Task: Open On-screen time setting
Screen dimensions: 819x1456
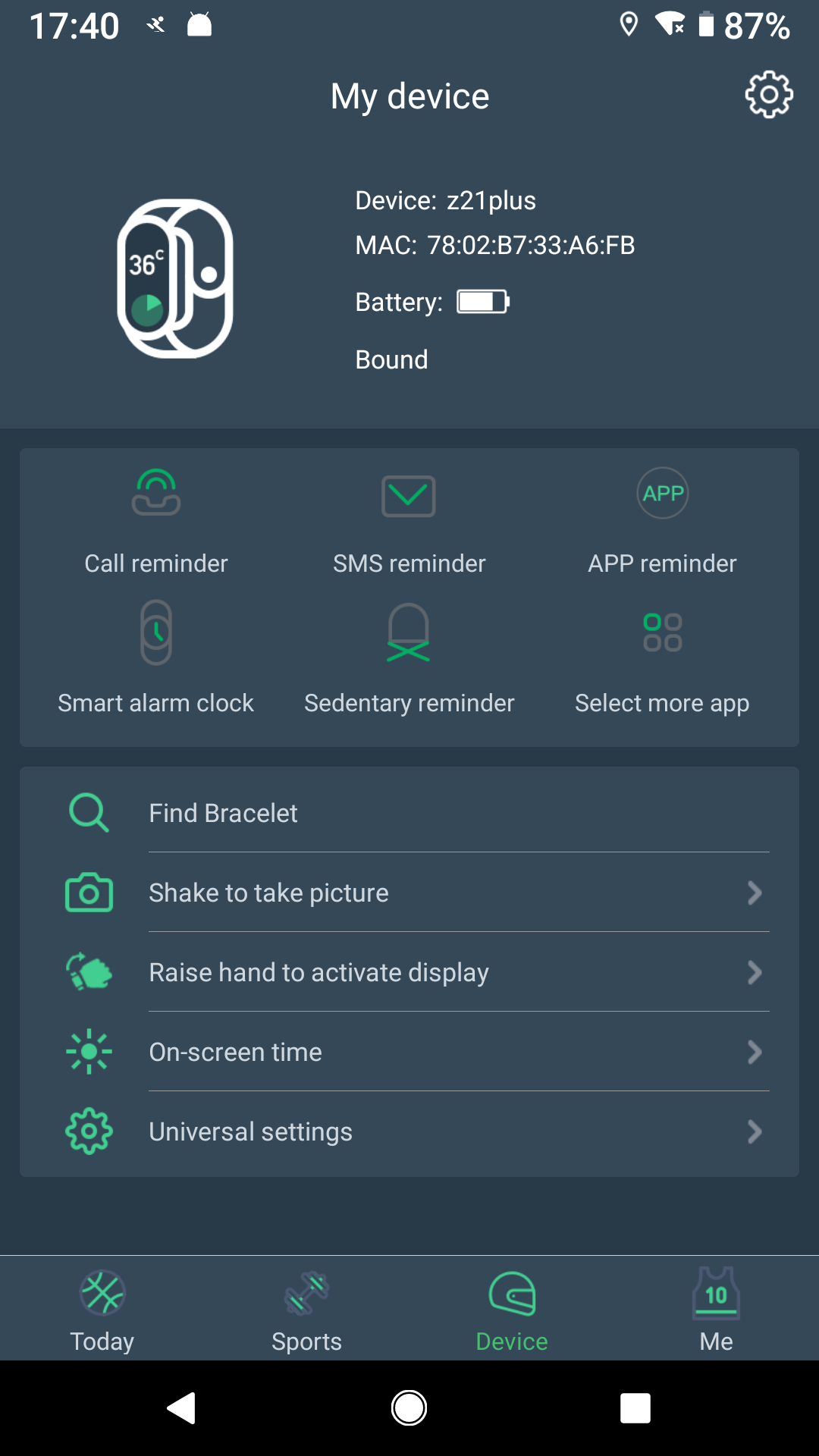Action: pyautogui.click(x=409, y=1052)
